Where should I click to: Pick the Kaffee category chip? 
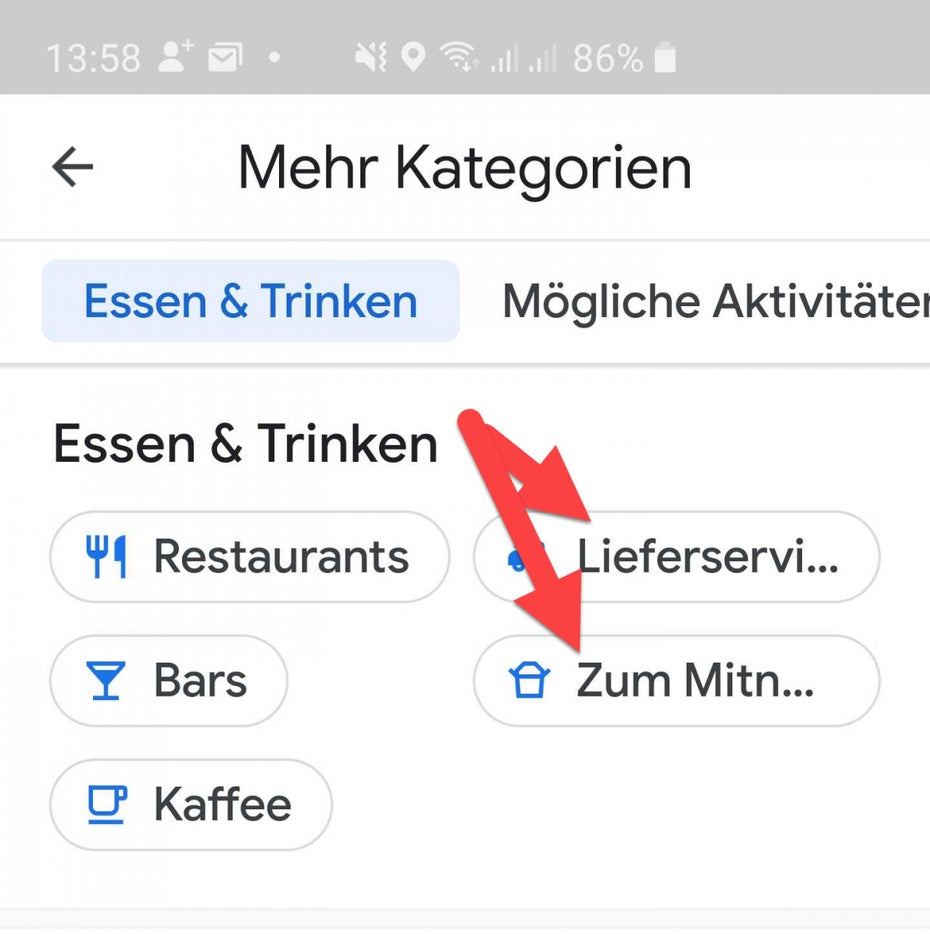[190, 805]
